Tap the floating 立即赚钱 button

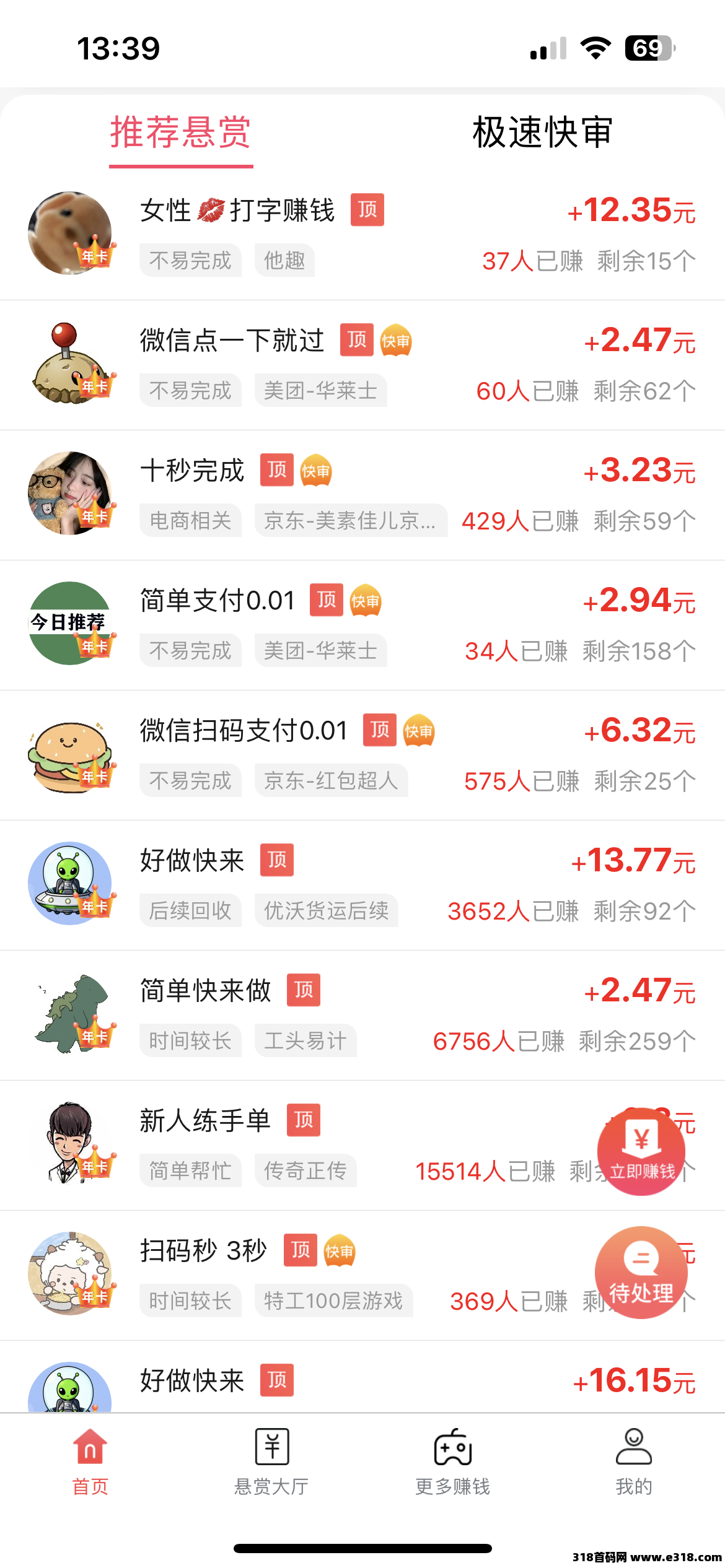pos(641,1151)
